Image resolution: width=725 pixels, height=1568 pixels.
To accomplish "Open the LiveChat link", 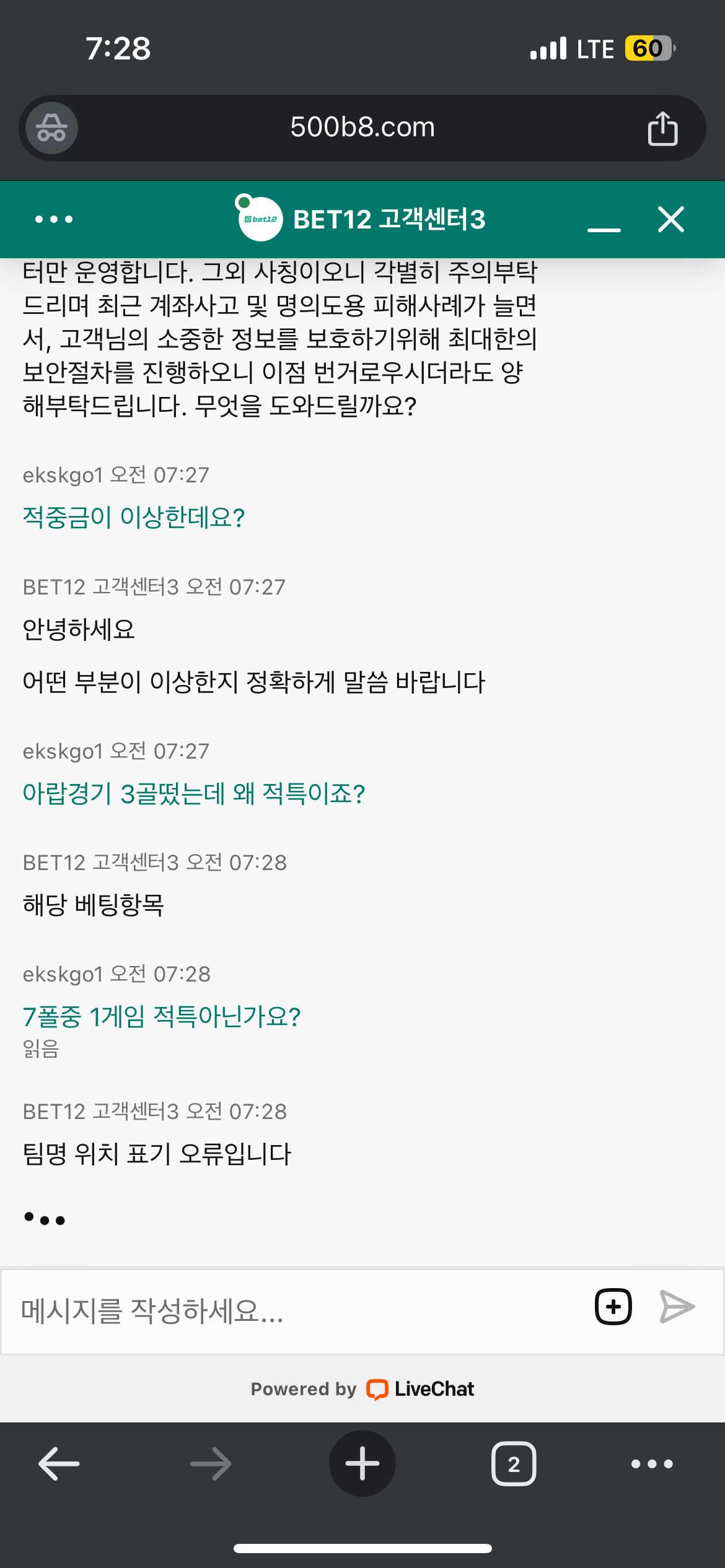I will tap(421, 1389).
